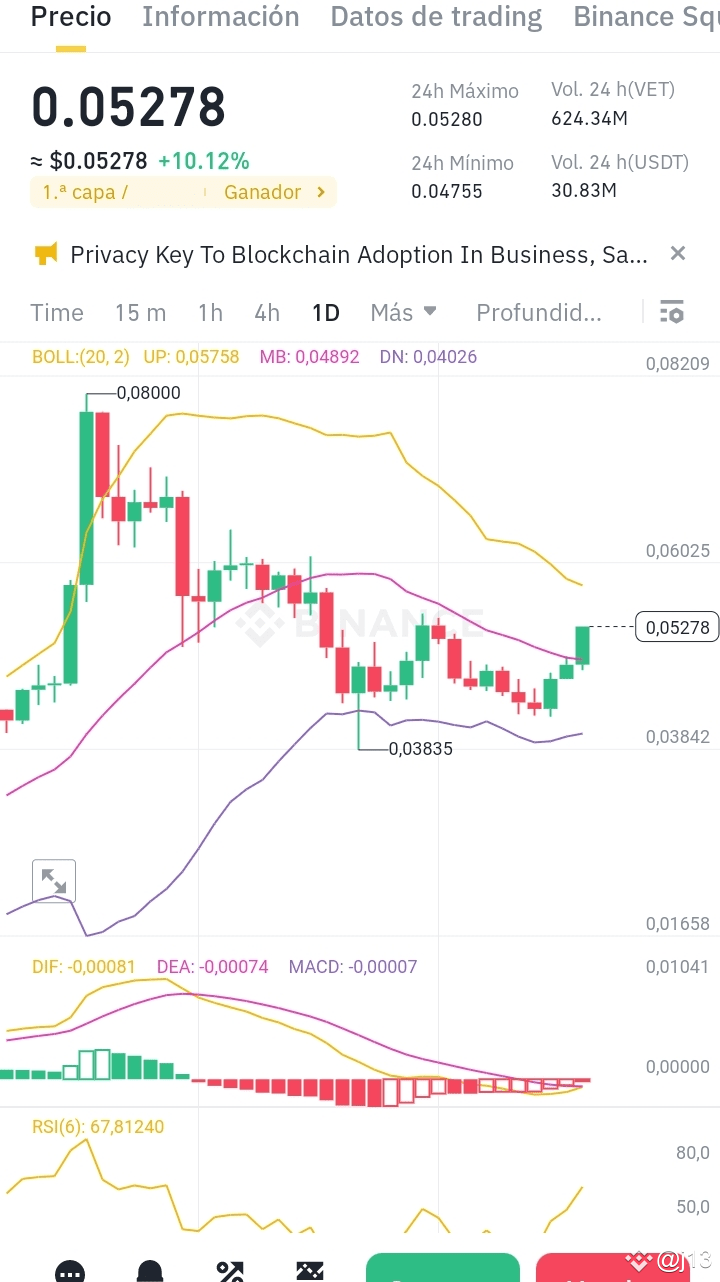Viewport: 720px width, 1282px height.
Task: Switch to the Información tab
Action: point(220,17)
